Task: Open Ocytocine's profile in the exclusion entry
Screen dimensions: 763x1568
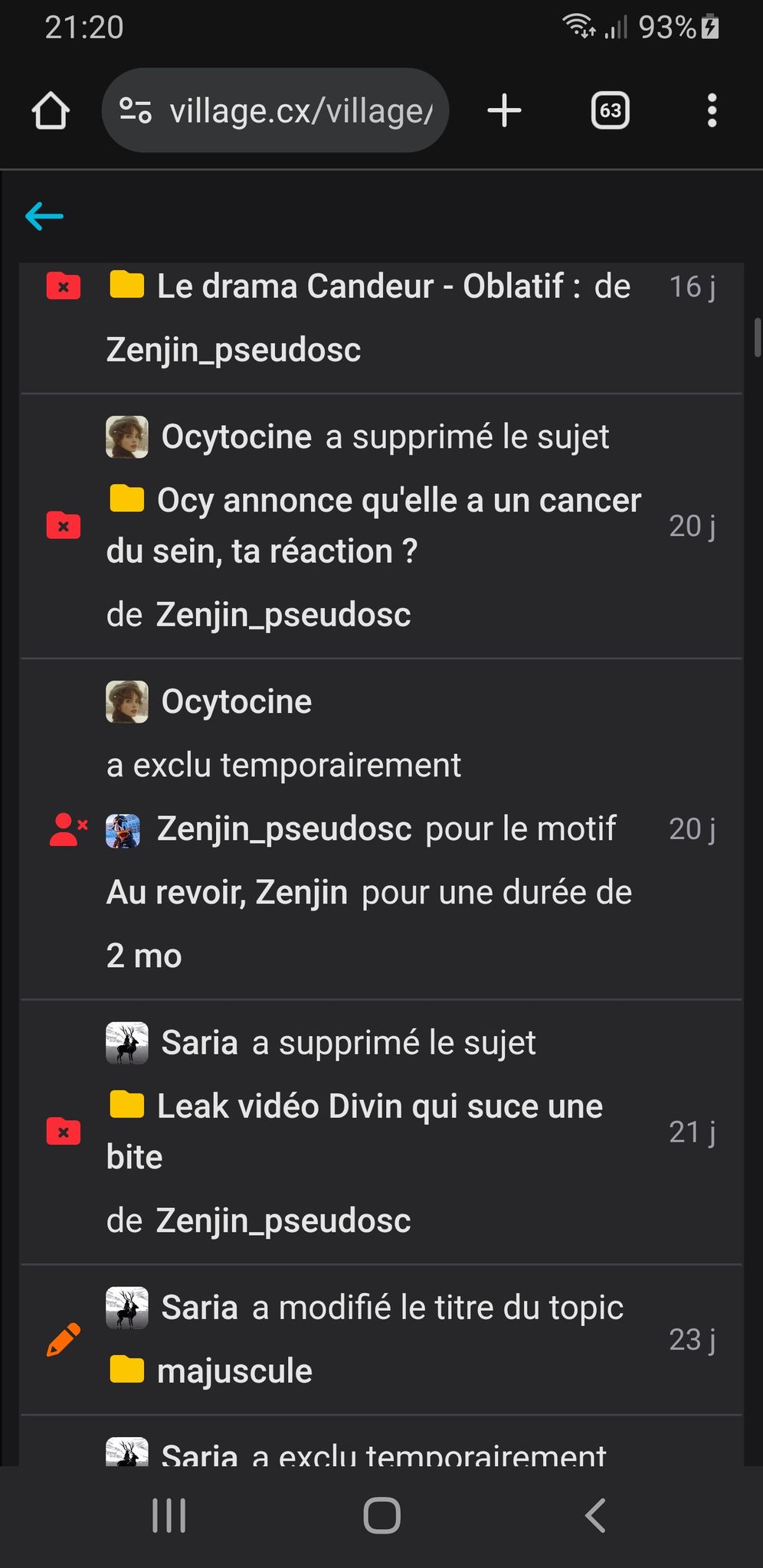Action: point(236,702)
